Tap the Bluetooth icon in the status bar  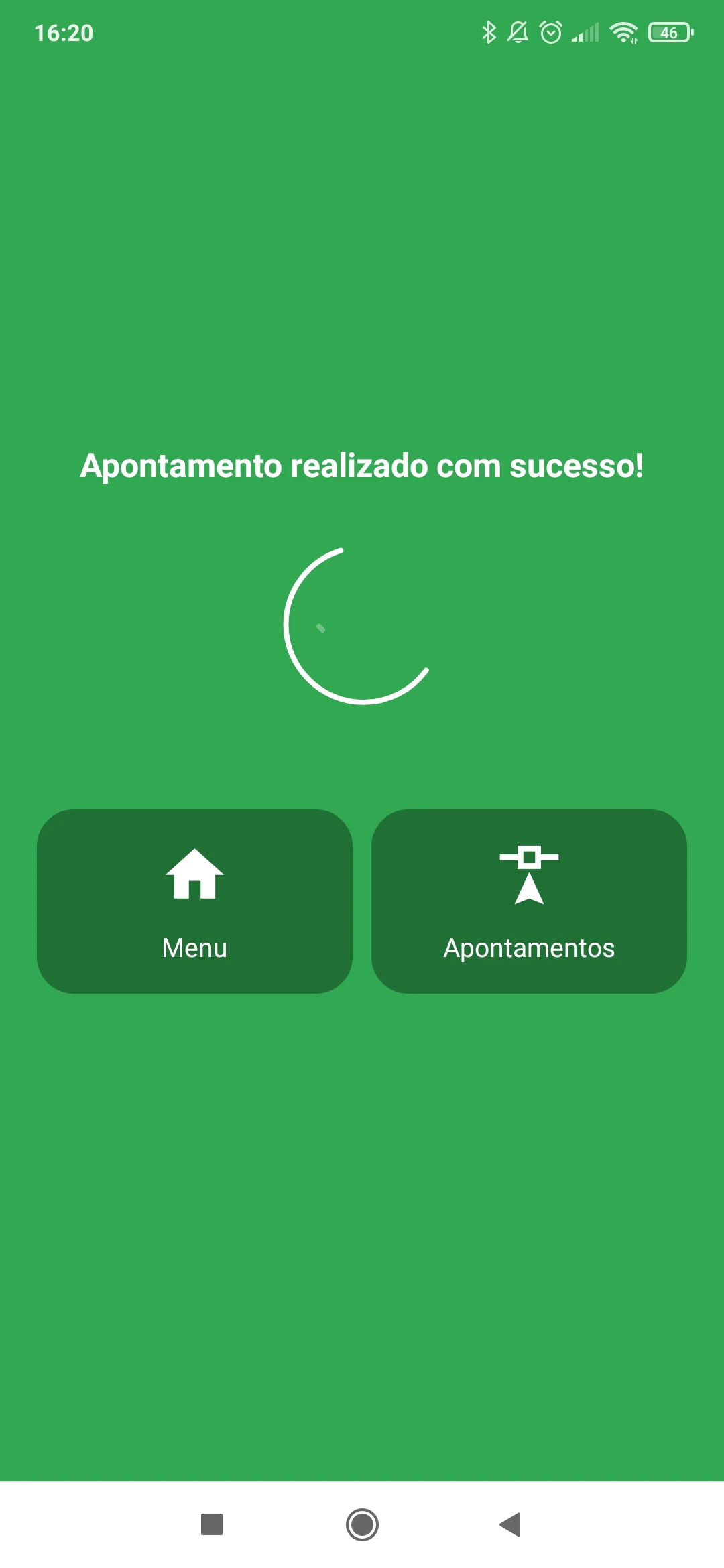(x=489, y=31)
